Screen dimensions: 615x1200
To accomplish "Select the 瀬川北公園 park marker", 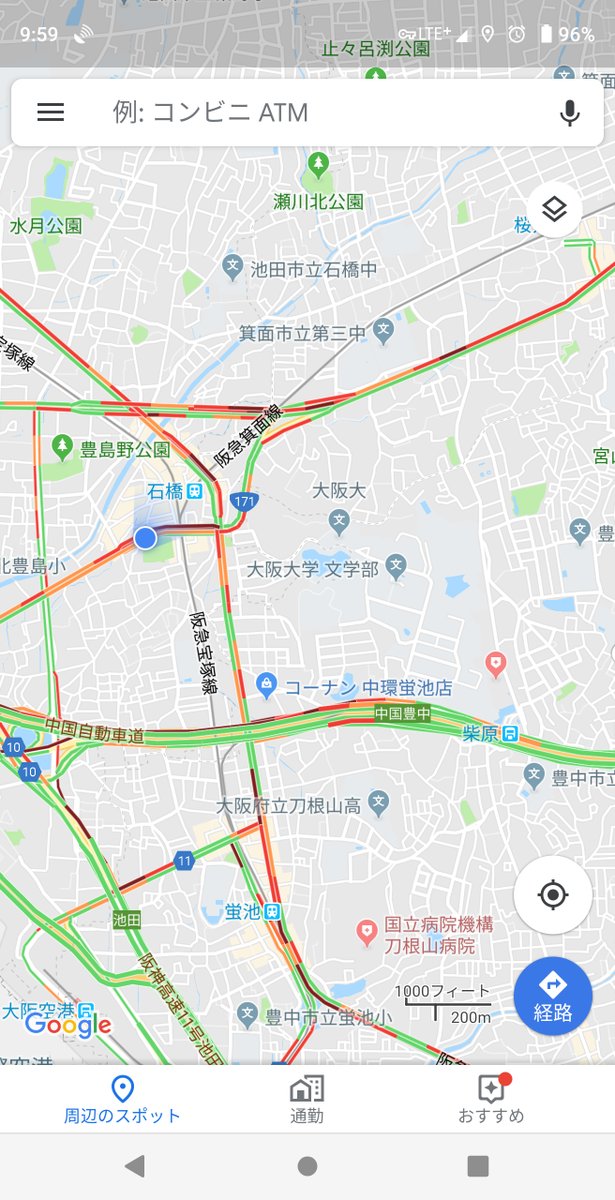I will pos(318,163).
